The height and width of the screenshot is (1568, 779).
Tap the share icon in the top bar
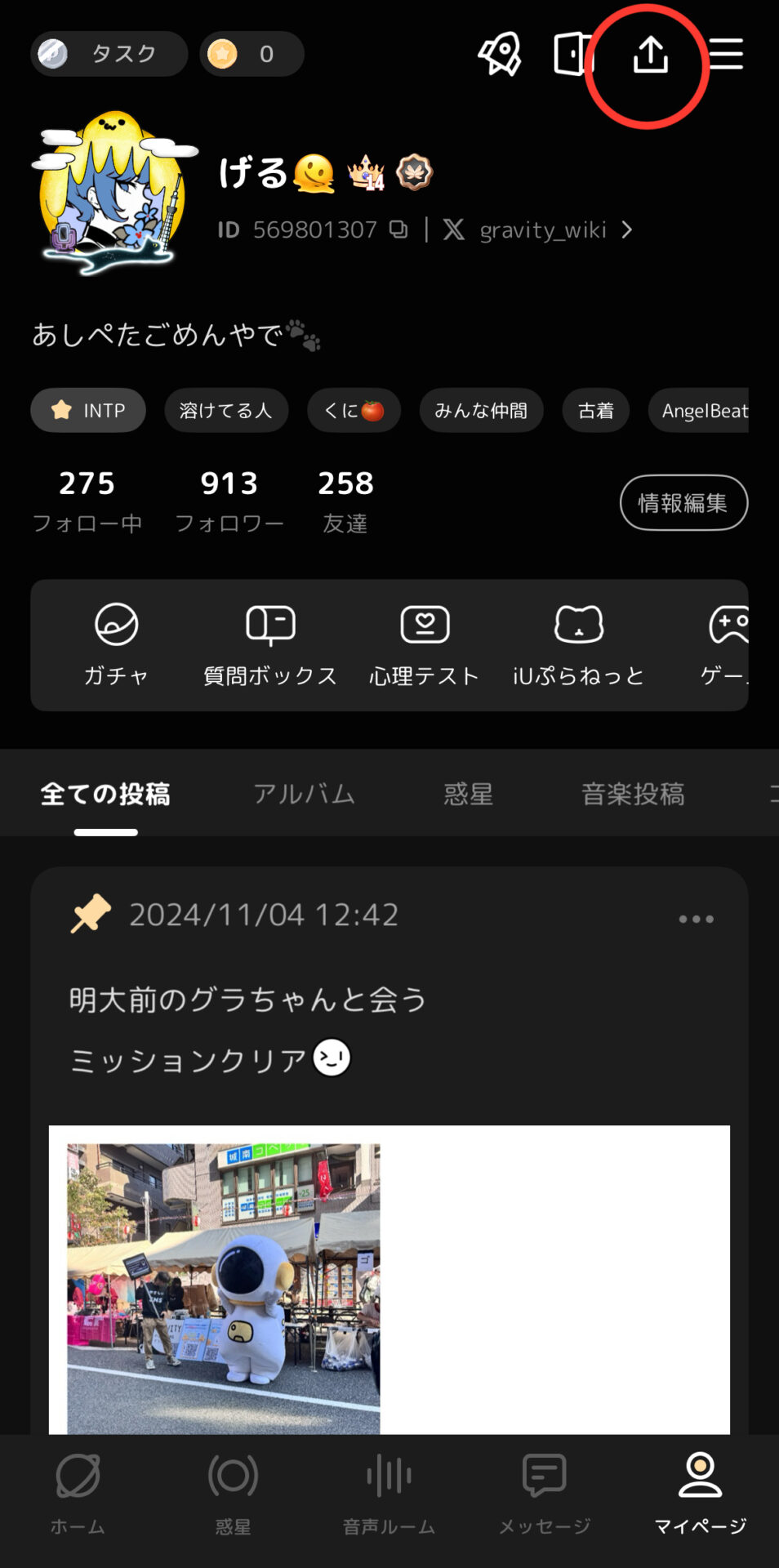[650, 55]
